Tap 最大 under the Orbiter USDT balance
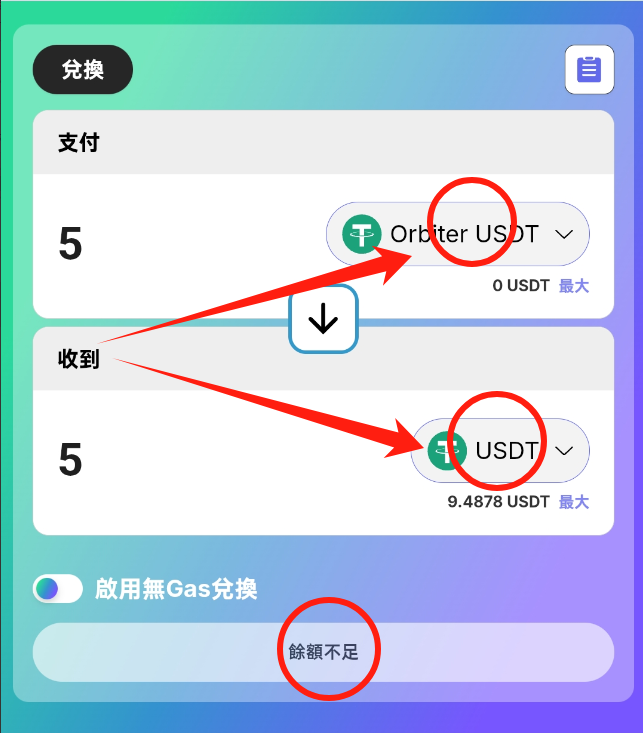 coord(574,286)
